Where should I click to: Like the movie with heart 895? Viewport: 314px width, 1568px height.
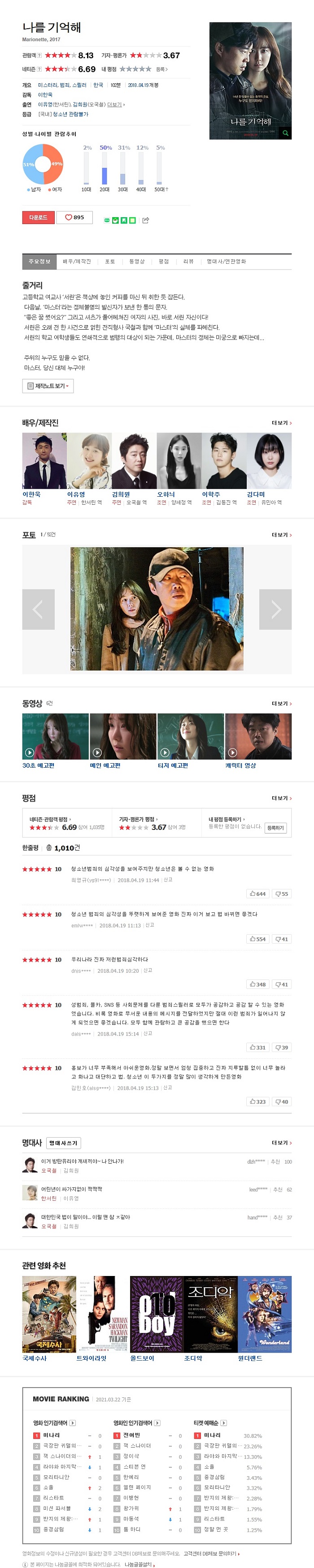tap(74, 217)
